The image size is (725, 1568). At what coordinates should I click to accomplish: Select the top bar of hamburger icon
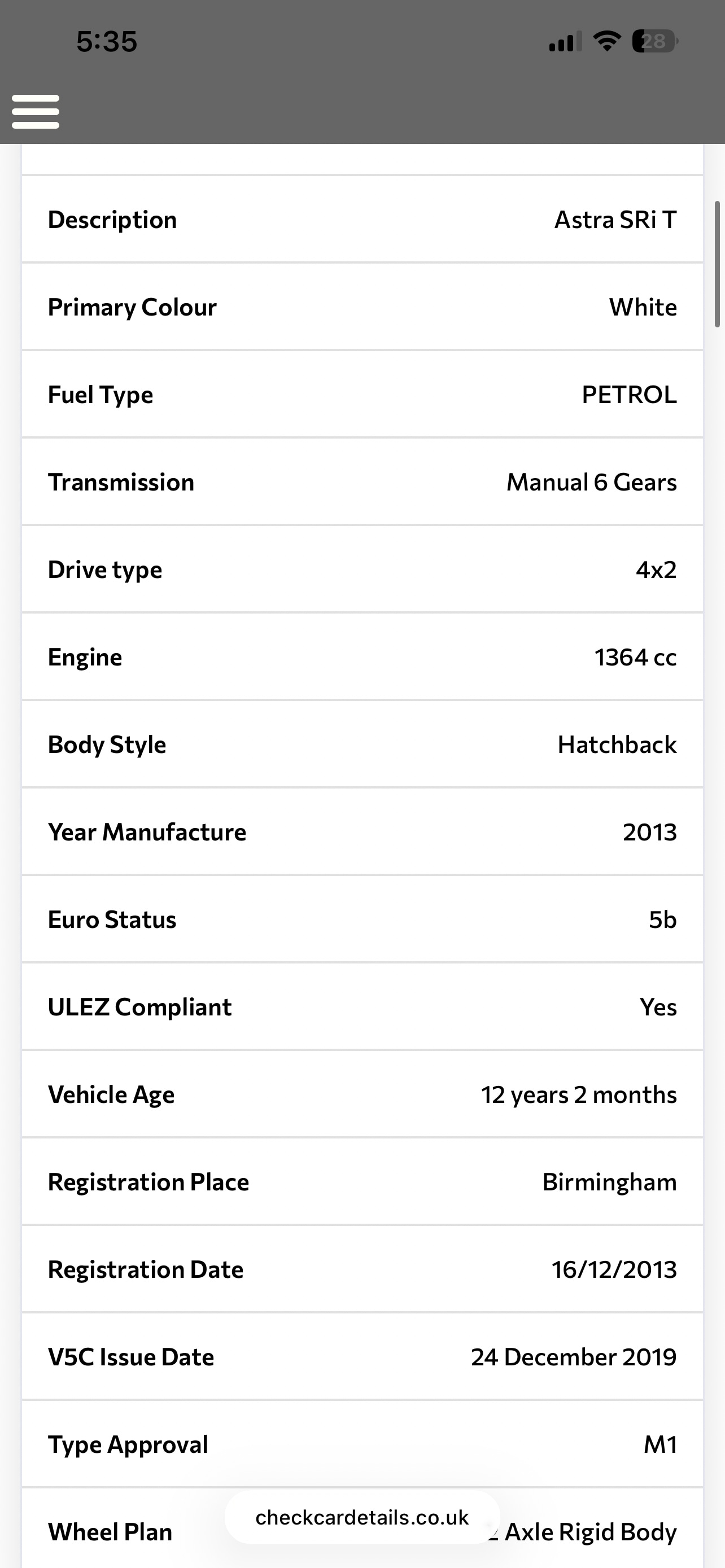(36, 99)
